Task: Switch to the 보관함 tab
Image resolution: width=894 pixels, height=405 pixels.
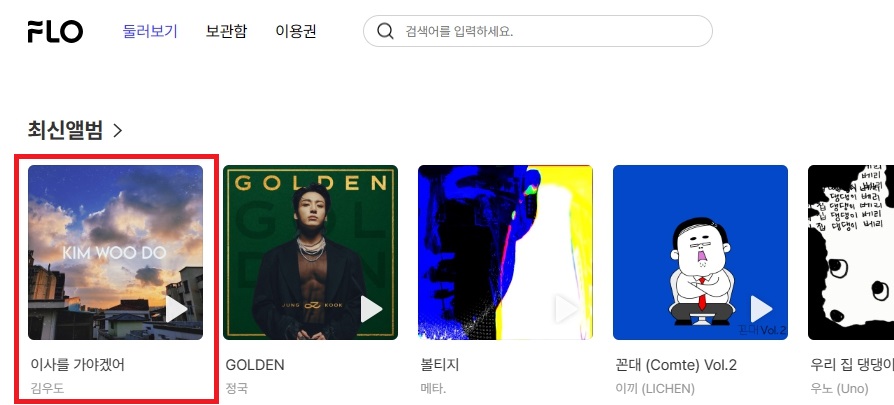Action: coord(226,31)
